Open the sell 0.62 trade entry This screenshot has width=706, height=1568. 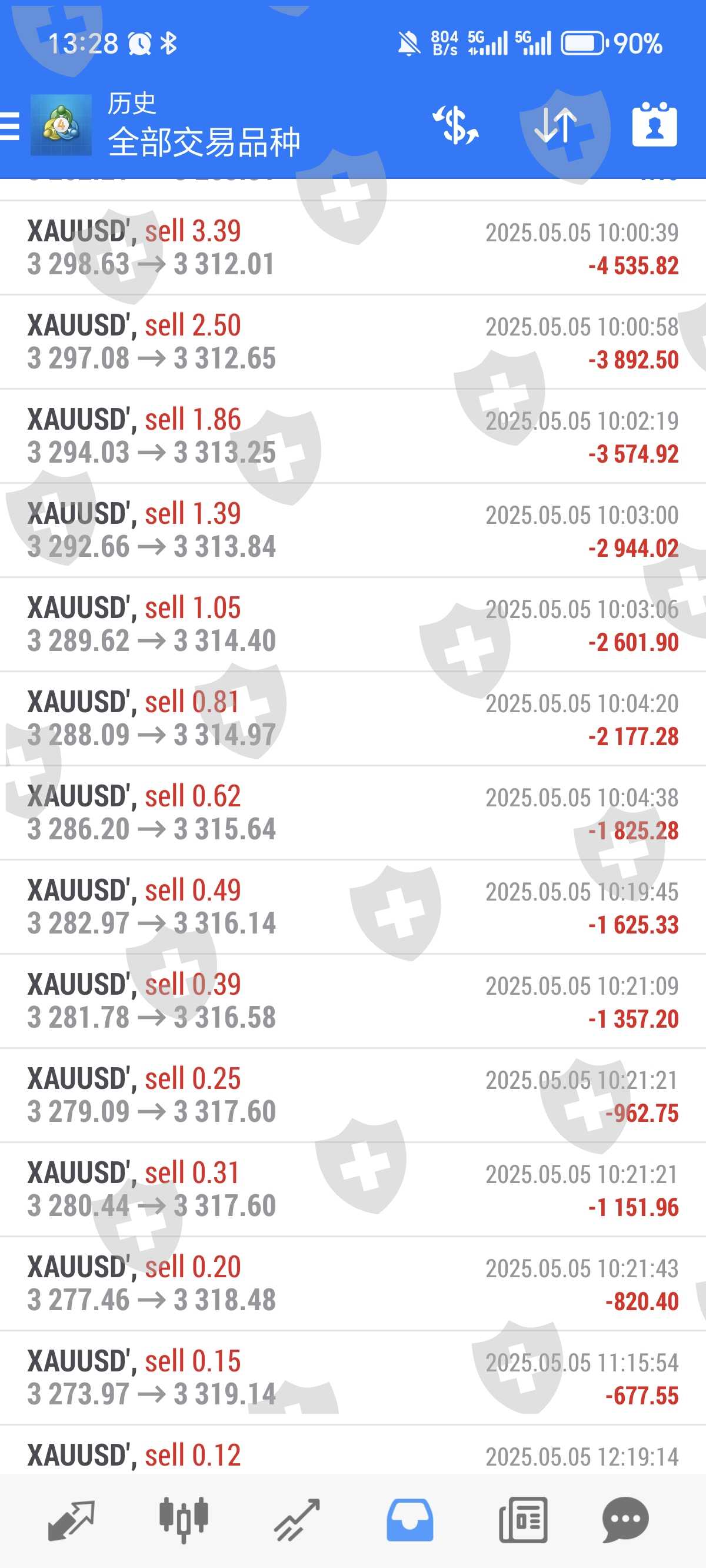coord(353,813)
